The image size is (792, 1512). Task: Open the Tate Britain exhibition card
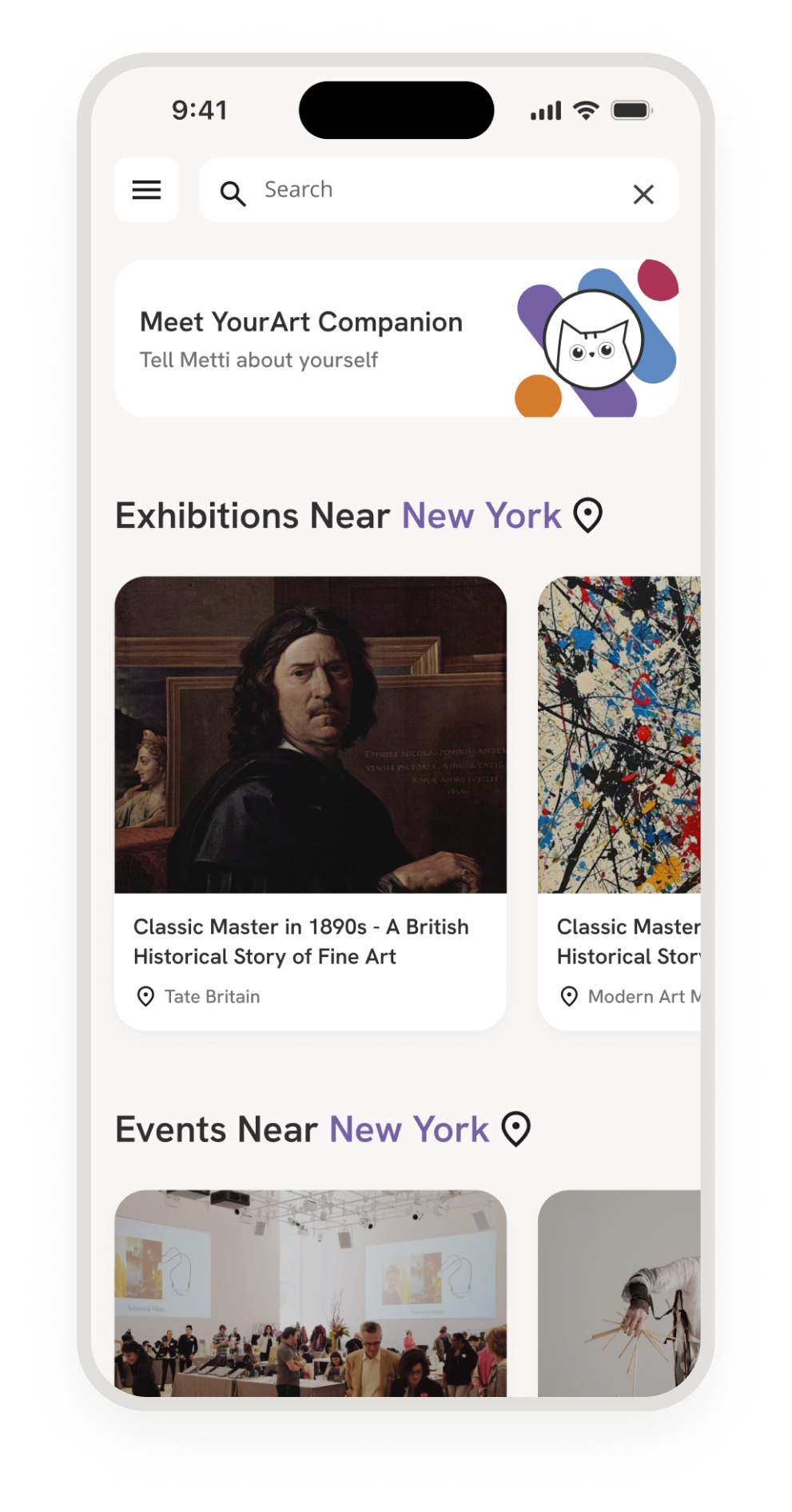point(310,803)
